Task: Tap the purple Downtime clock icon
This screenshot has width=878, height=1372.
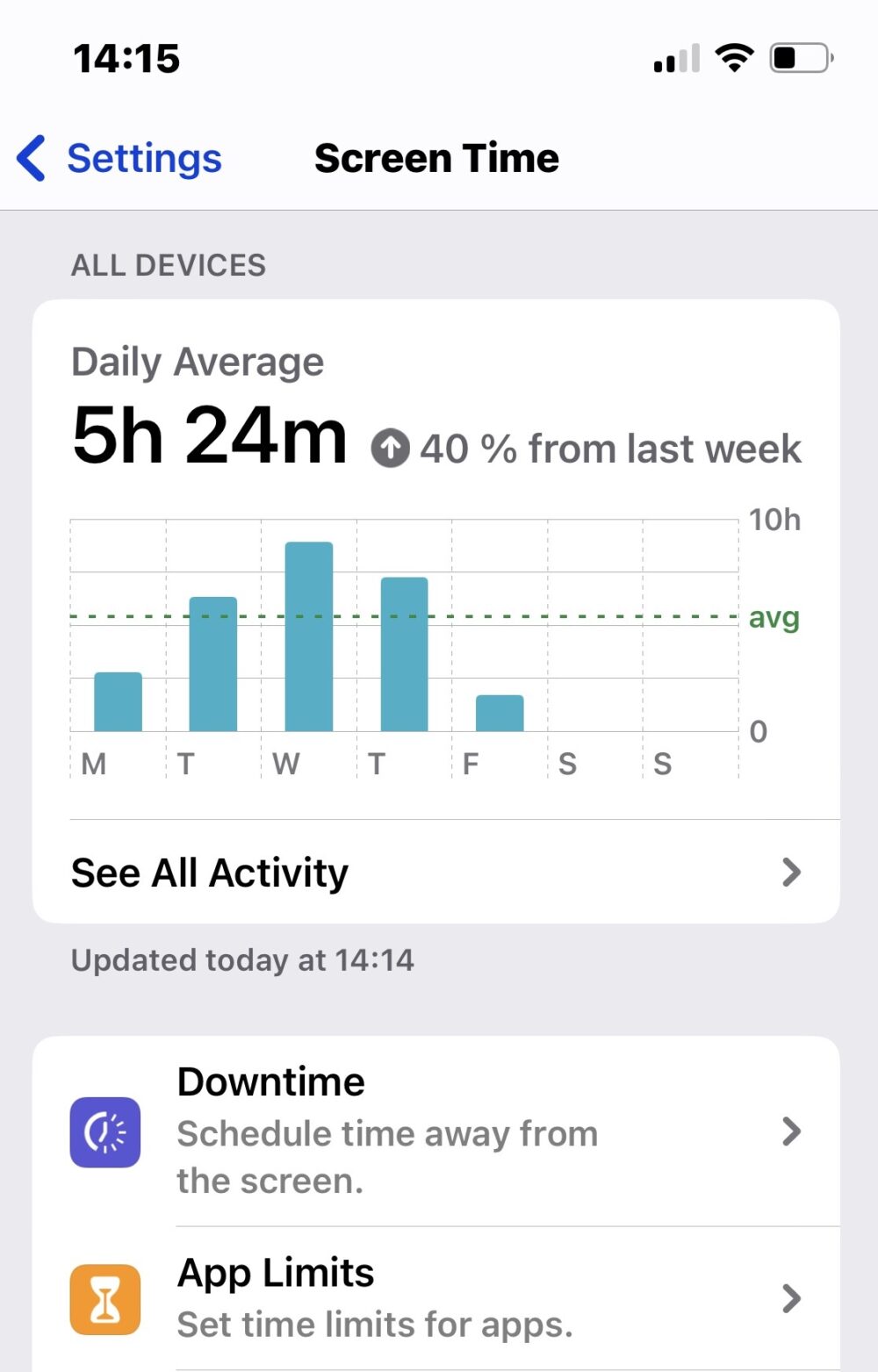Action: pyautogui.click(x=104, y=1132)
